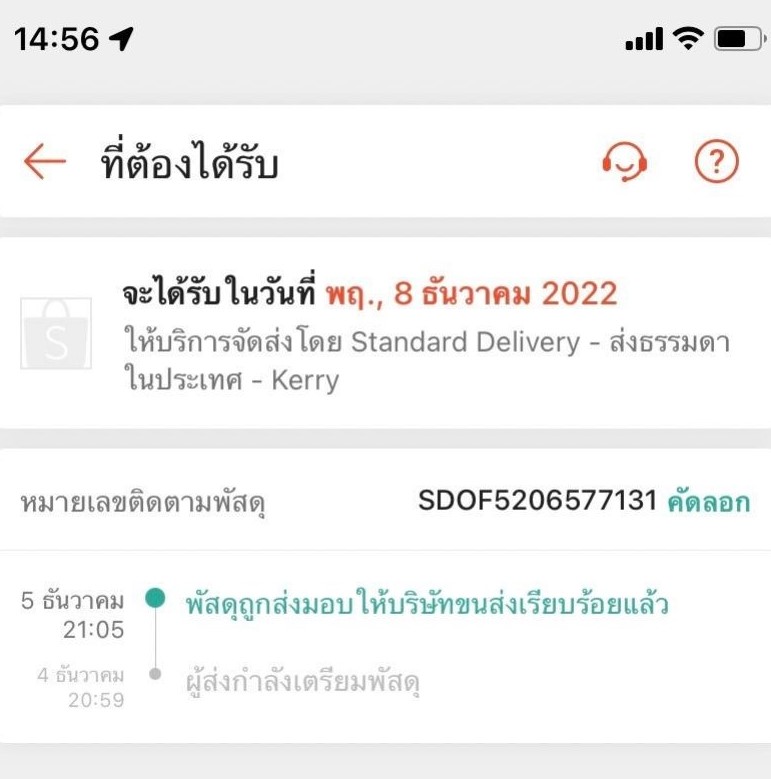Tap the cellular signal bars icon
The width and height of the screenshot is (771, 779).
645,38
